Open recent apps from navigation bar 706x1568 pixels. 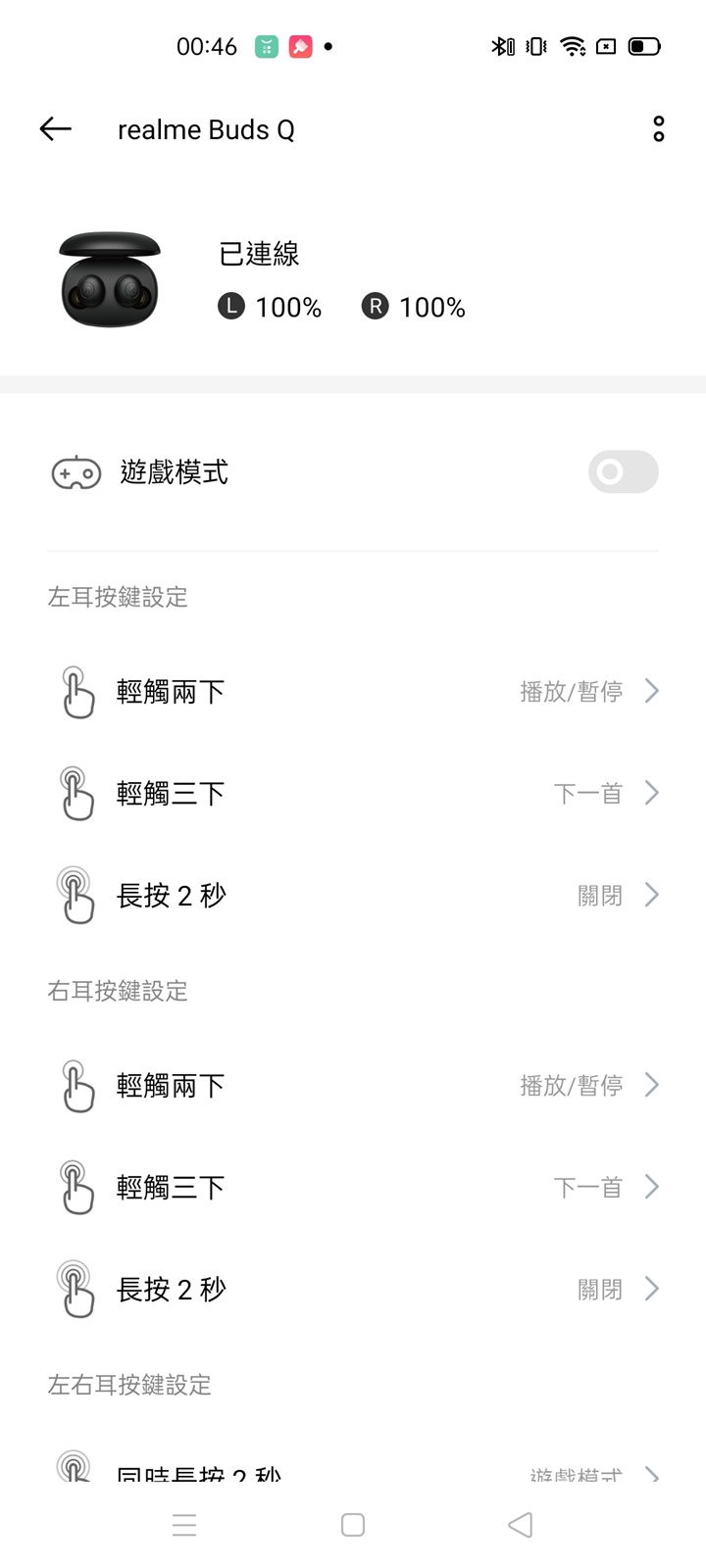click(184, 1525)
